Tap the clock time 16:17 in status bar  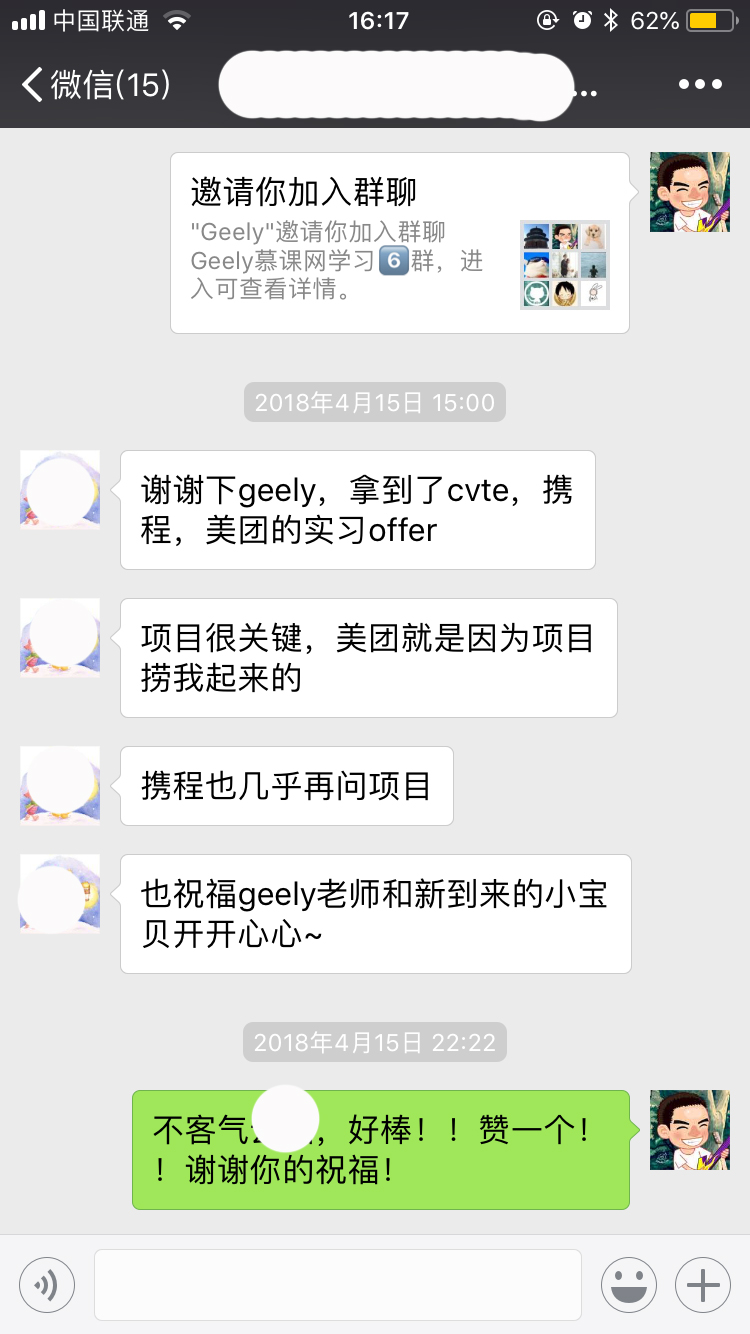(x=375, y=19)
